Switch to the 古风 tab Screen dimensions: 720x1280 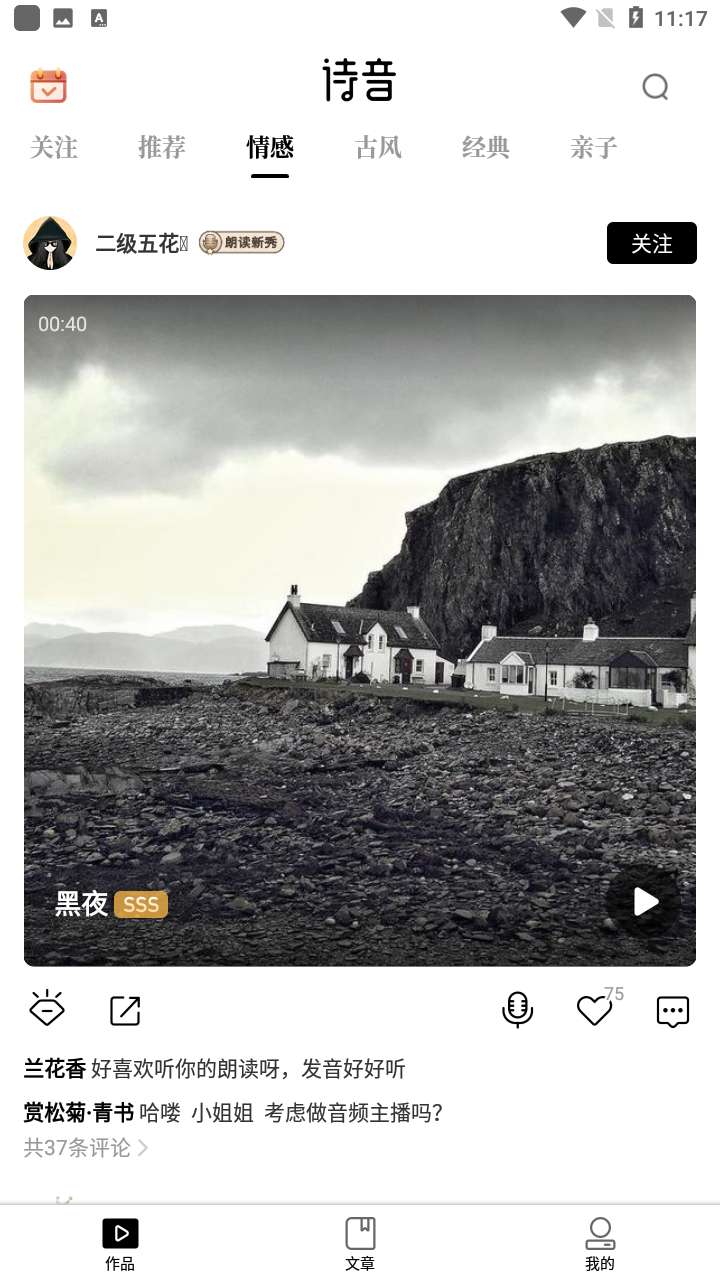pos(378,148)
